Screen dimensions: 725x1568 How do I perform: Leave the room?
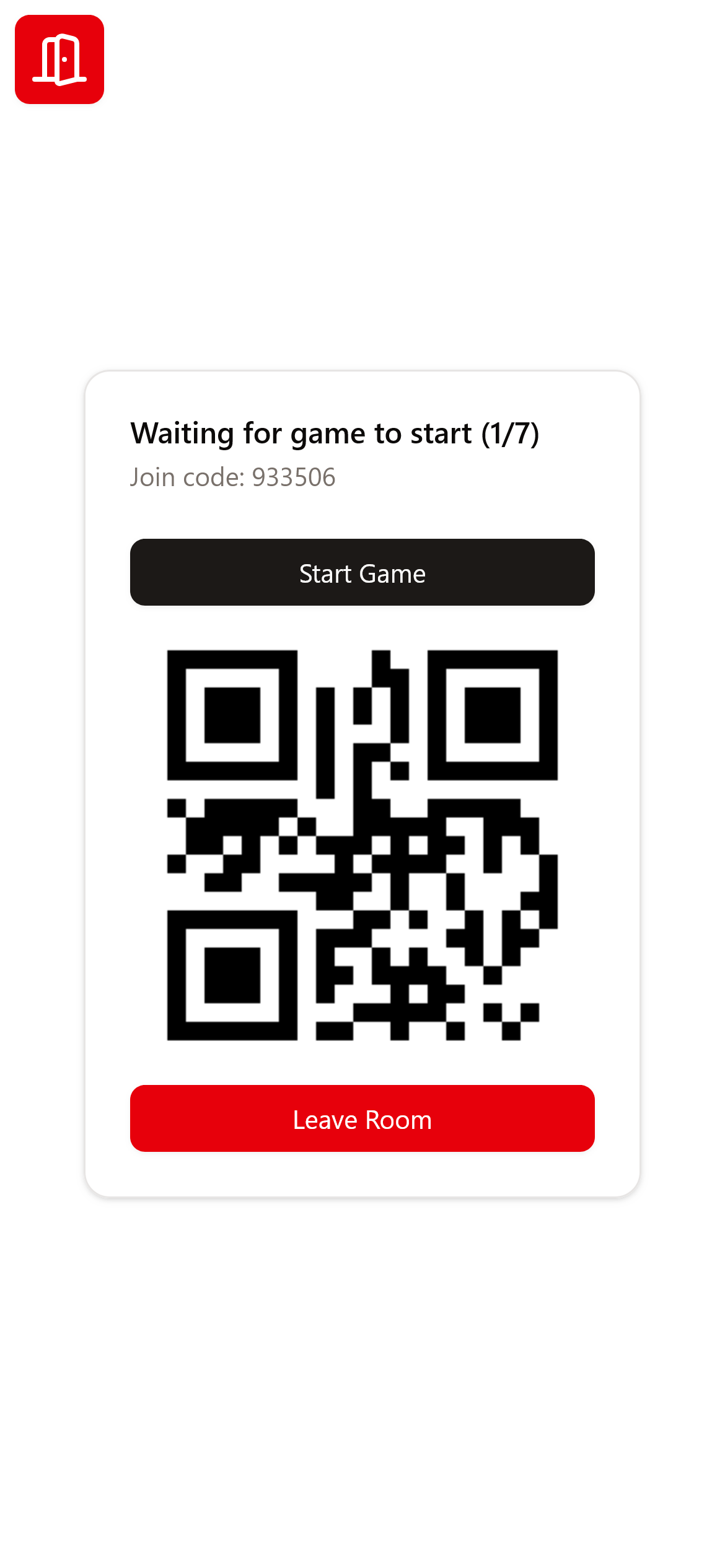pos(362,1118)
